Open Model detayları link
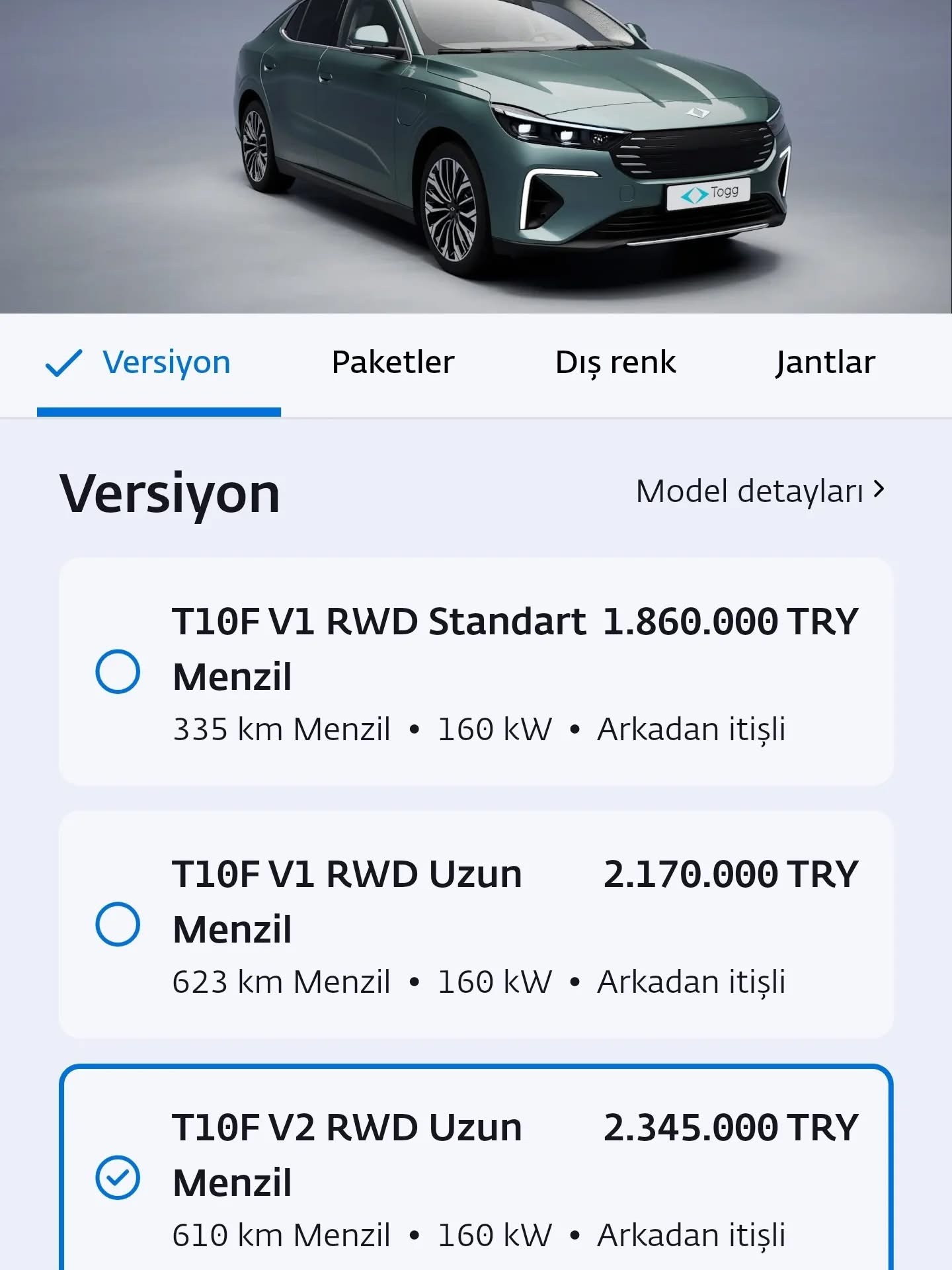The width and height of the screenshot is (952, 1270). (x=760, y=491)
